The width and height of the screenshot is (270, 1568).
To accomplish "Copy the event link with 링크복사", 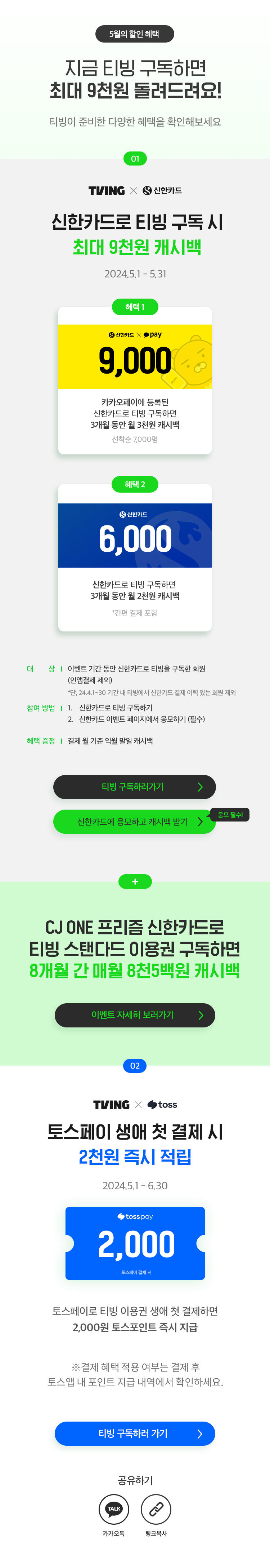I will tap(156, 1509).
